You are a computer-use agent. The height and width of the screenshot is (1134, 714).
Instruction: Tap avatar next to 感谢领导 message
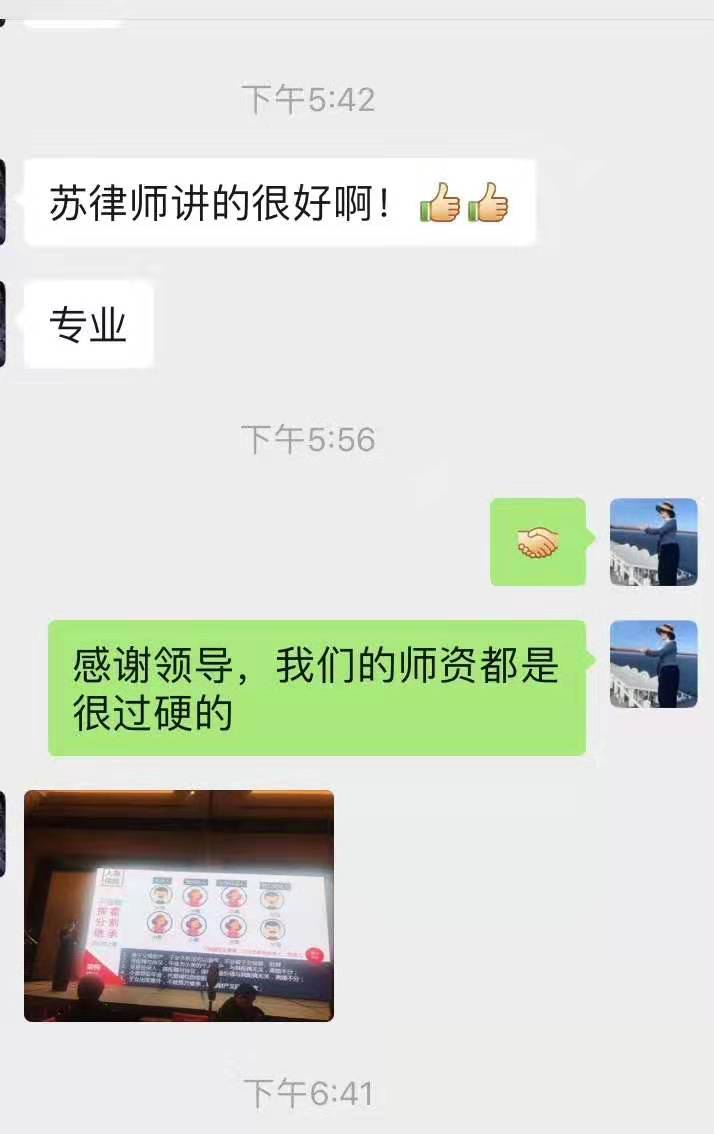click(654, 664)
